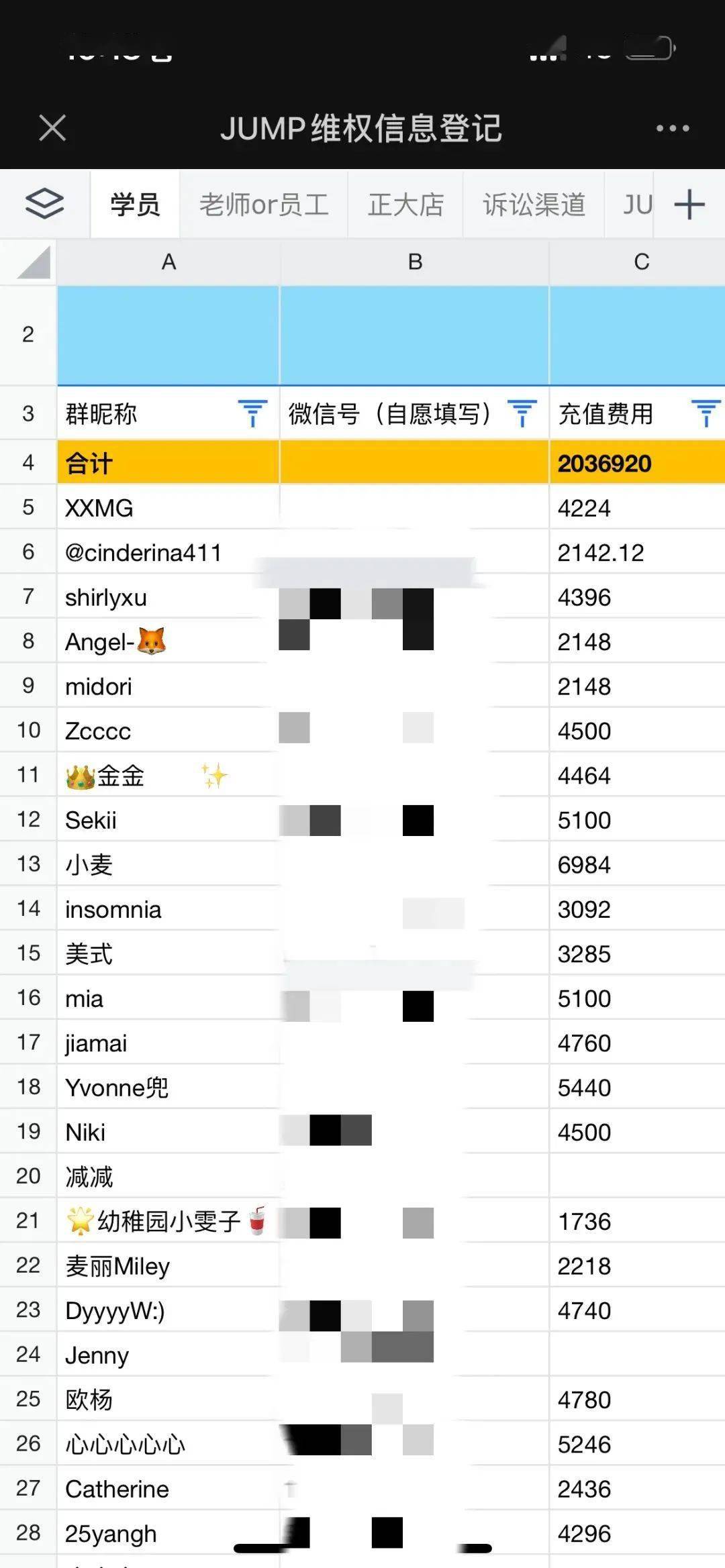Viewport: 725px width, 1568px height.
Task: Select the 学员 sheet tab
Action: (x=135, y=205)
